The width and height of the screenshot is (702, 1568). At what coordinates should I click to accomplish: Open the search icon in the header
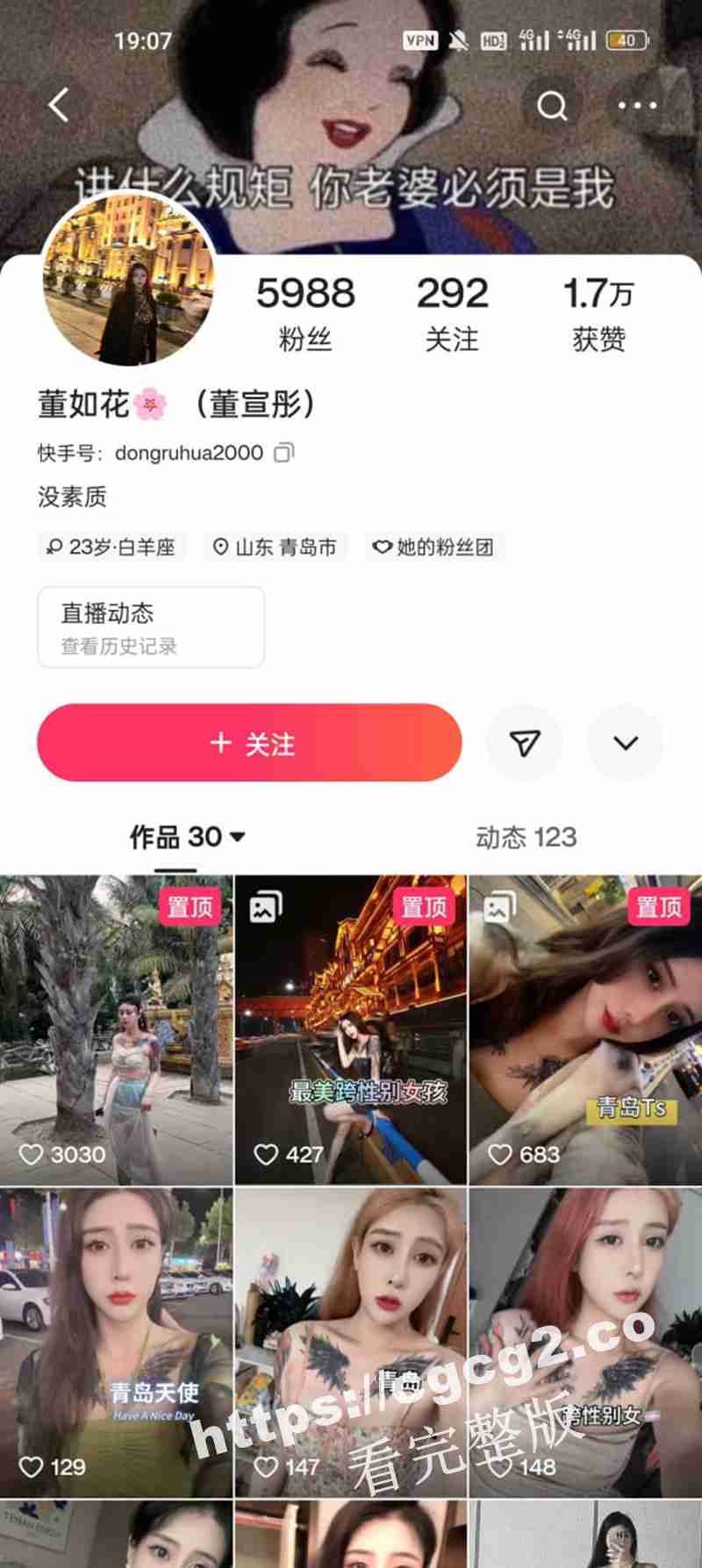pyautogui.click(x=552, y=105)
